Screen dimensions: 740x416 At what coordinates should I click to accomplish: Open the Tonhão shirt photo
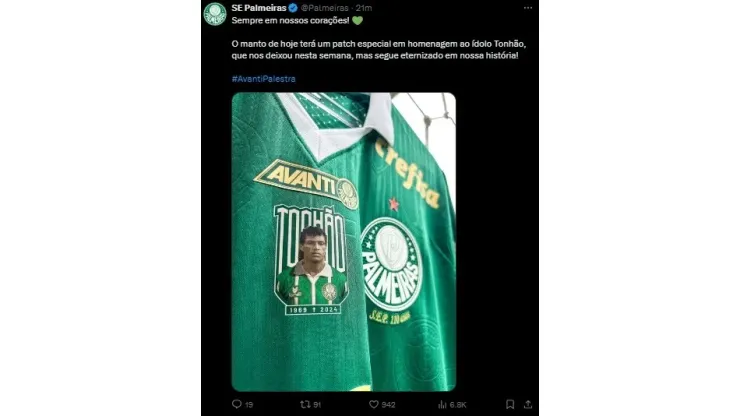click(x=343, y=240)
